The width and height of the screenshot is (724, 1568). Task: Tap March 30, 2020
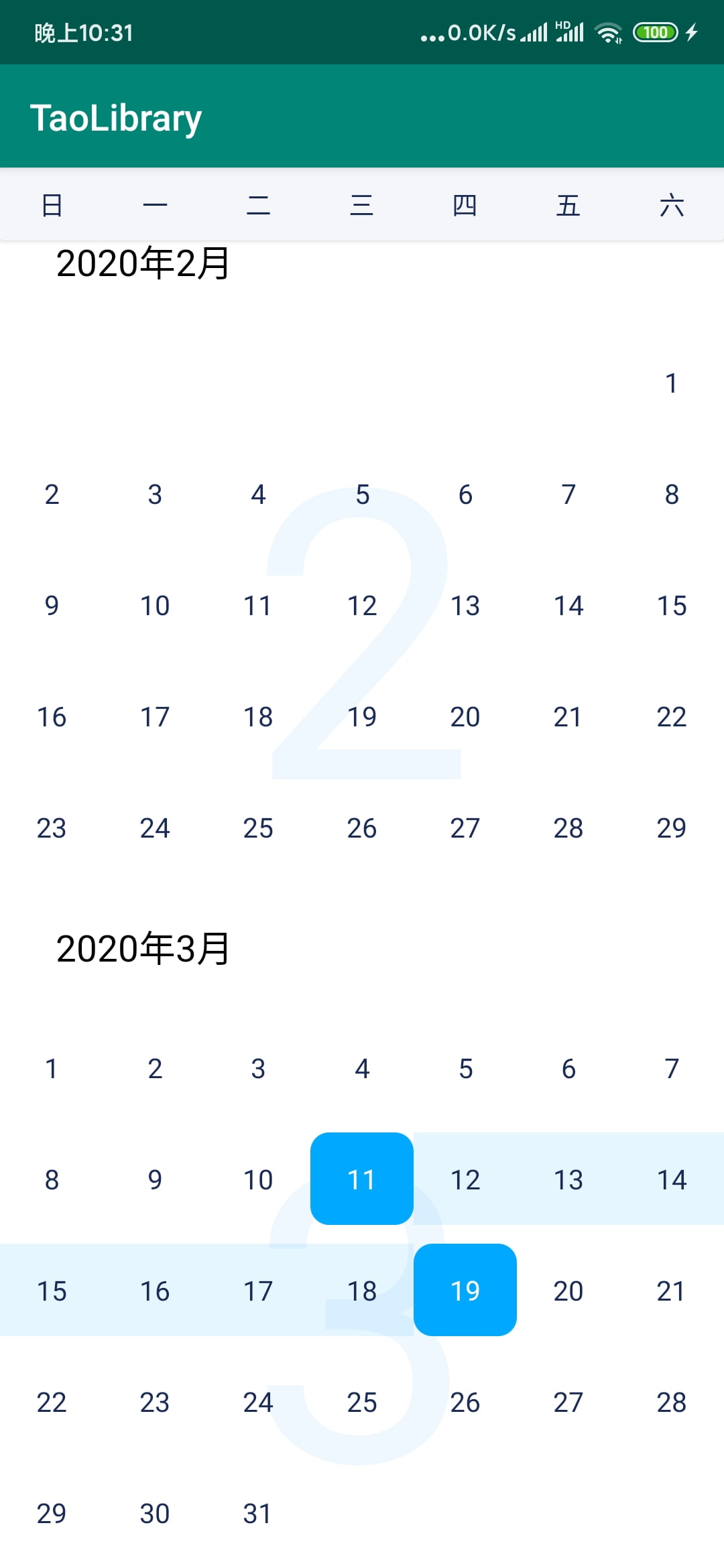pyautogui.click(x=155, y=1513)
